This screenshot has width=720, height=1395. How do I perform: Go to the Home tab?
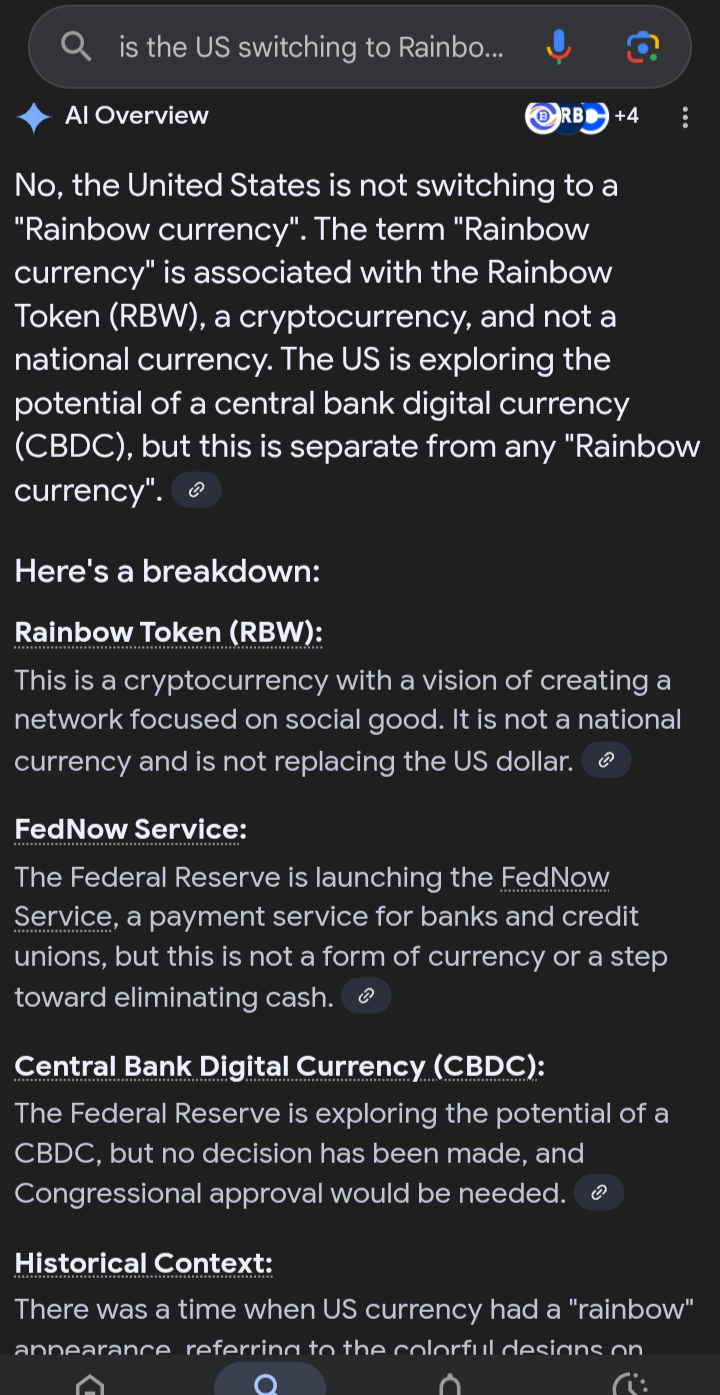coord(90,1382)
